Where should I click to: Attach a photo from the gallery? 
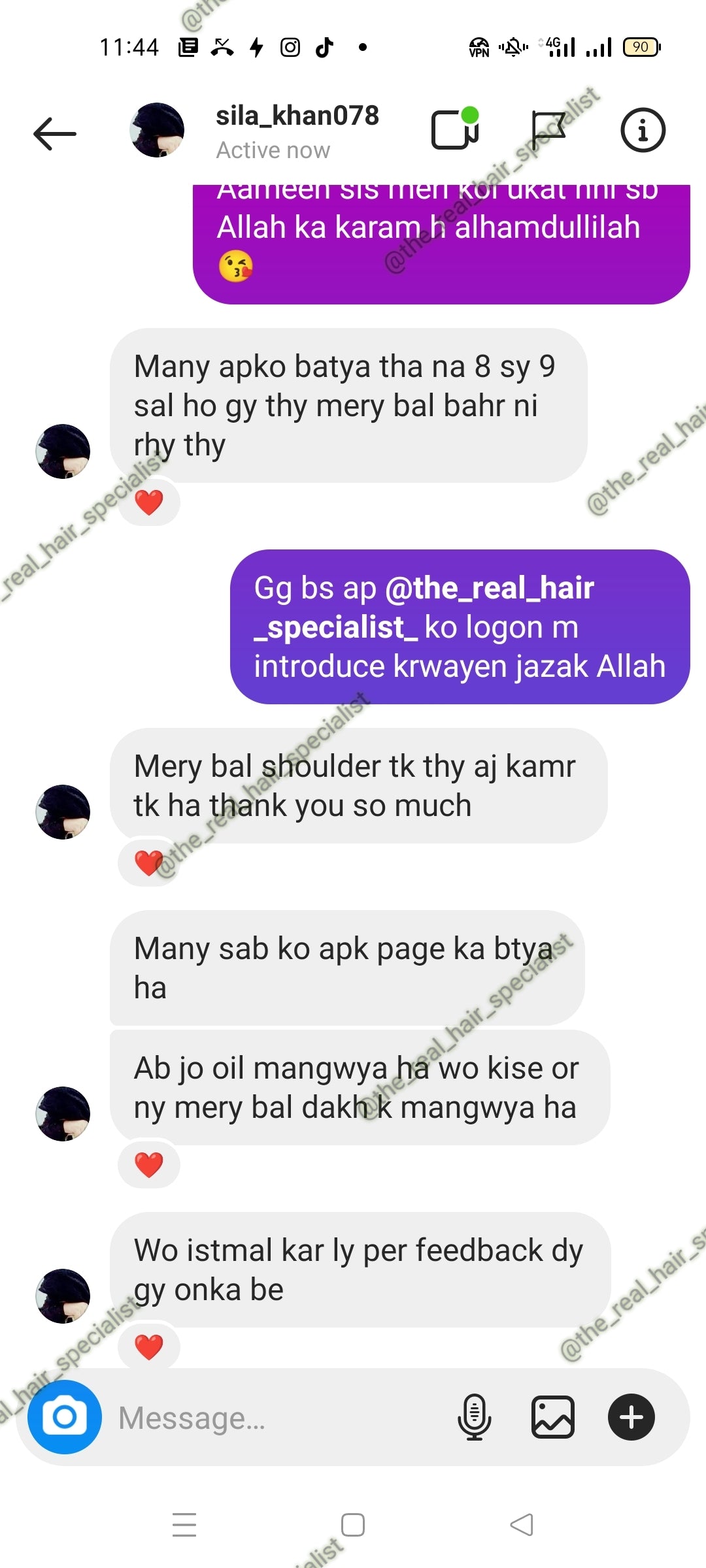coord(552,1417)
